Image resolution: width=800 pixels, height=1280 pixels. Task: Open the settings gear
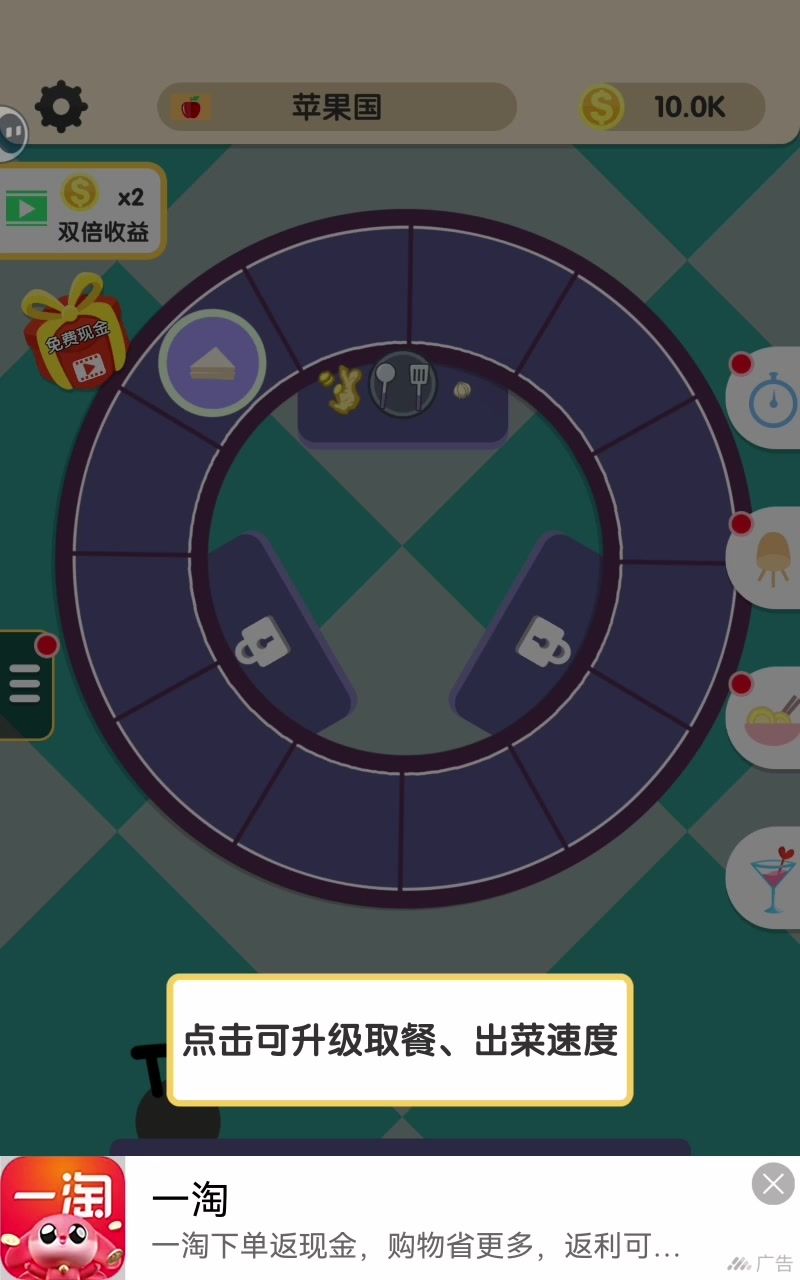click(x=61, y=106)
